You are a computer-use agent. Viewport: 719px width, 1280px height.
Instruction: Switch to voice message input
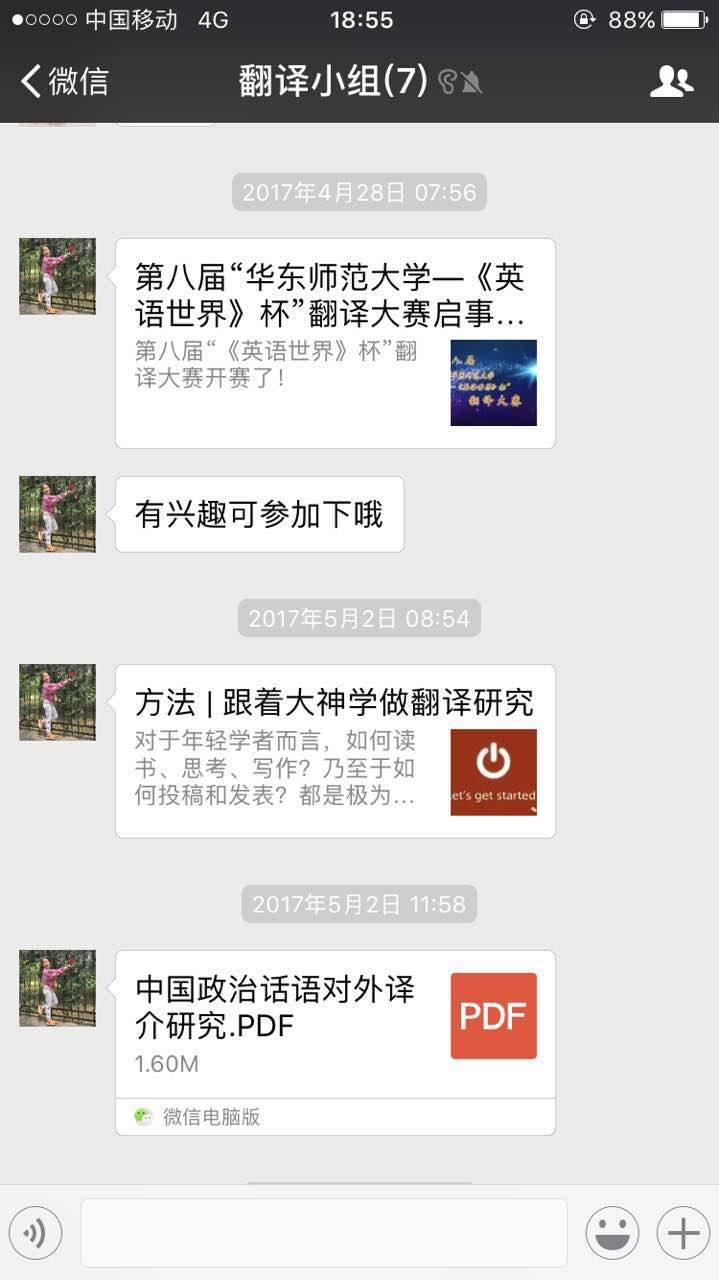click(x=35, y=1233)
